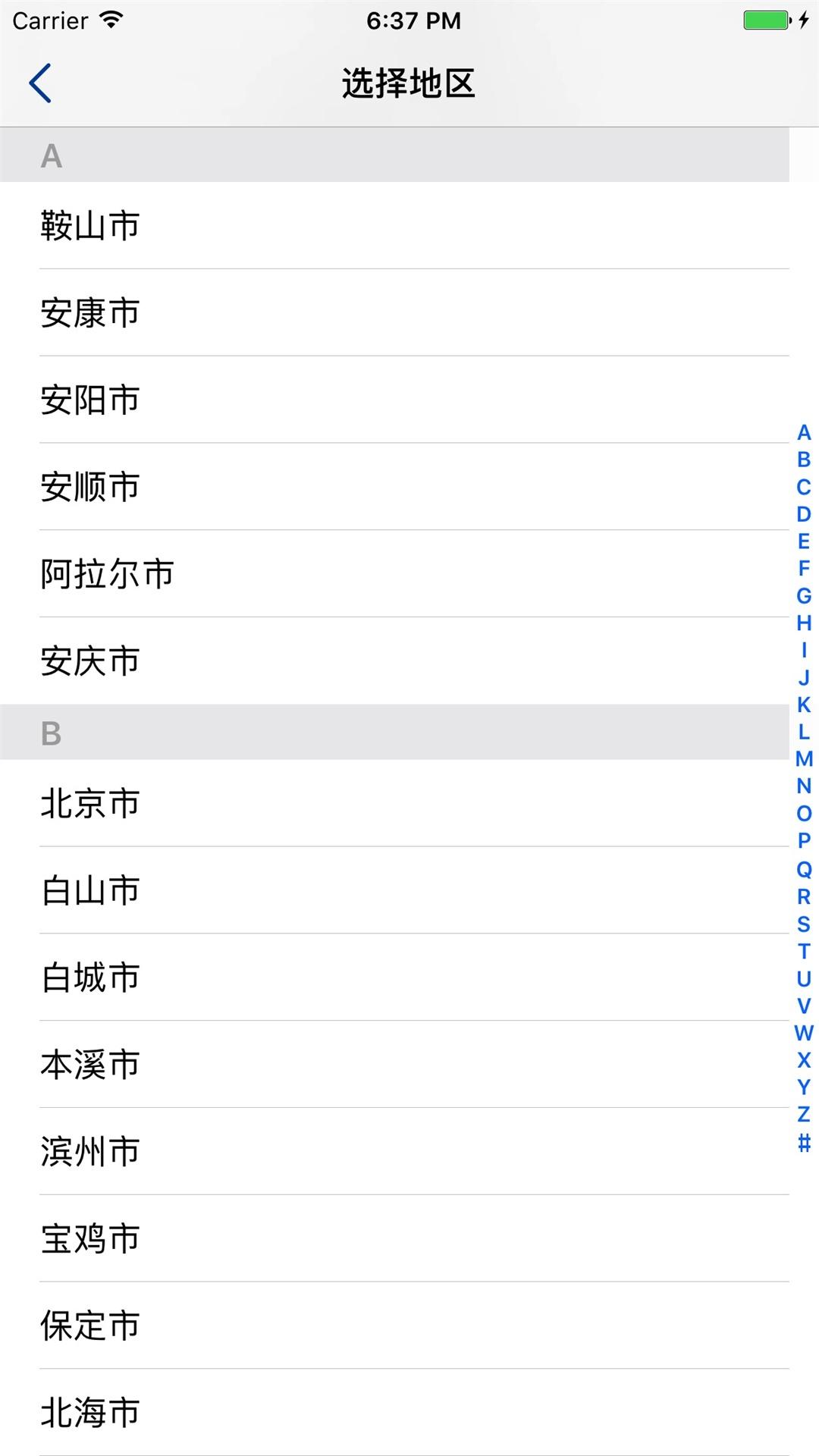
Task: Choose 北海市
Action: tap(394, 1413)
